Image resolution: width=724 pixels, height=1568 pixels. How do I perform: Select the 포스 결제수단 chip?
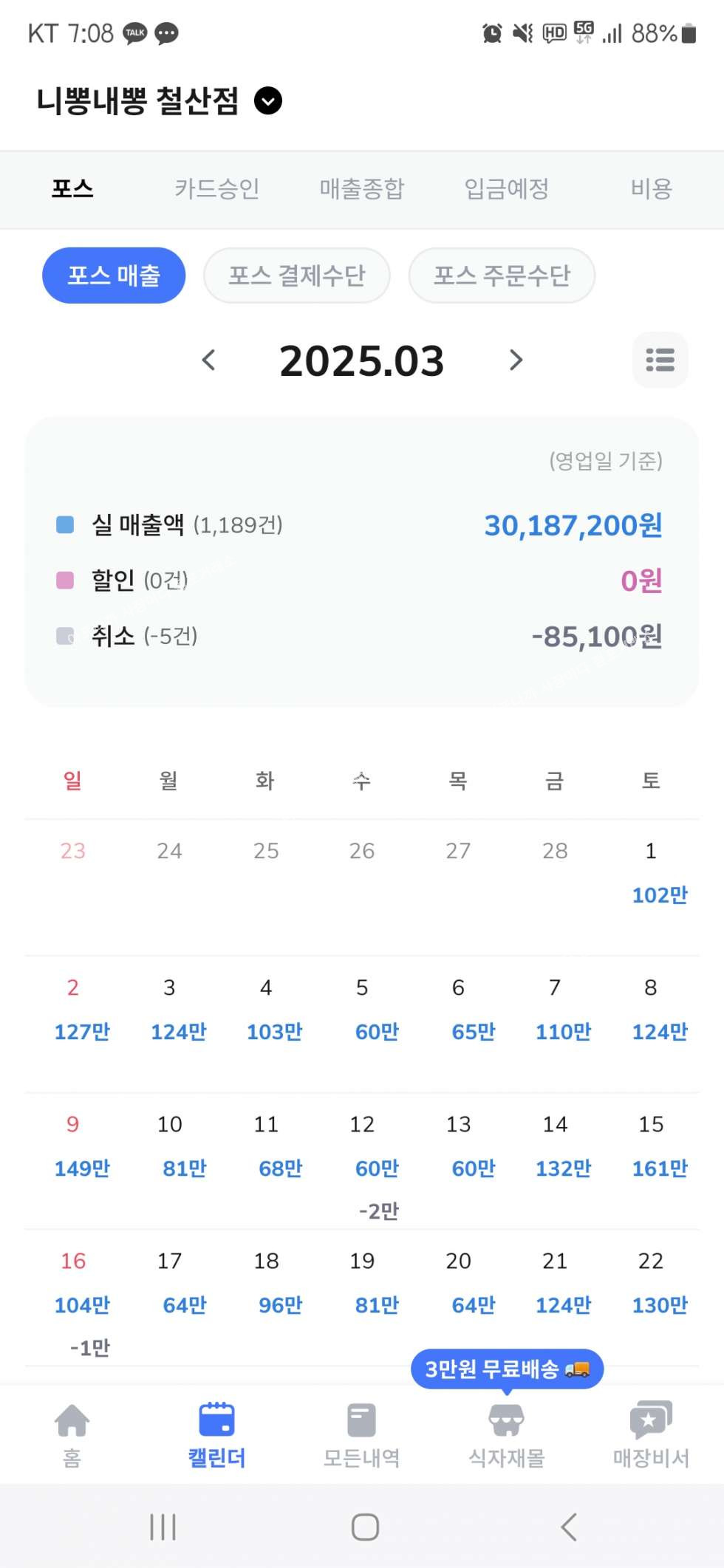[x=296, y=275]
